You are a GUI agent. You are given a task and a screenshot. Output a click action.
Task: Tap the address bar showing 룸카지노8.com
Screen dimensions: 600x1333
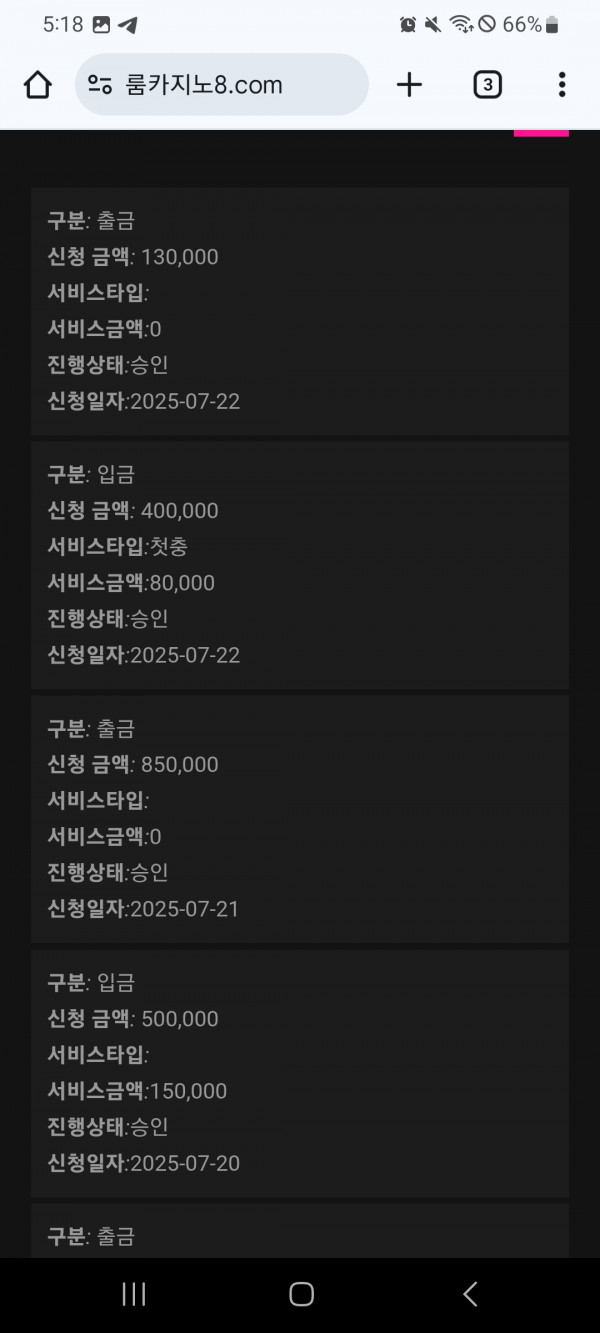[x=222, y=85]
